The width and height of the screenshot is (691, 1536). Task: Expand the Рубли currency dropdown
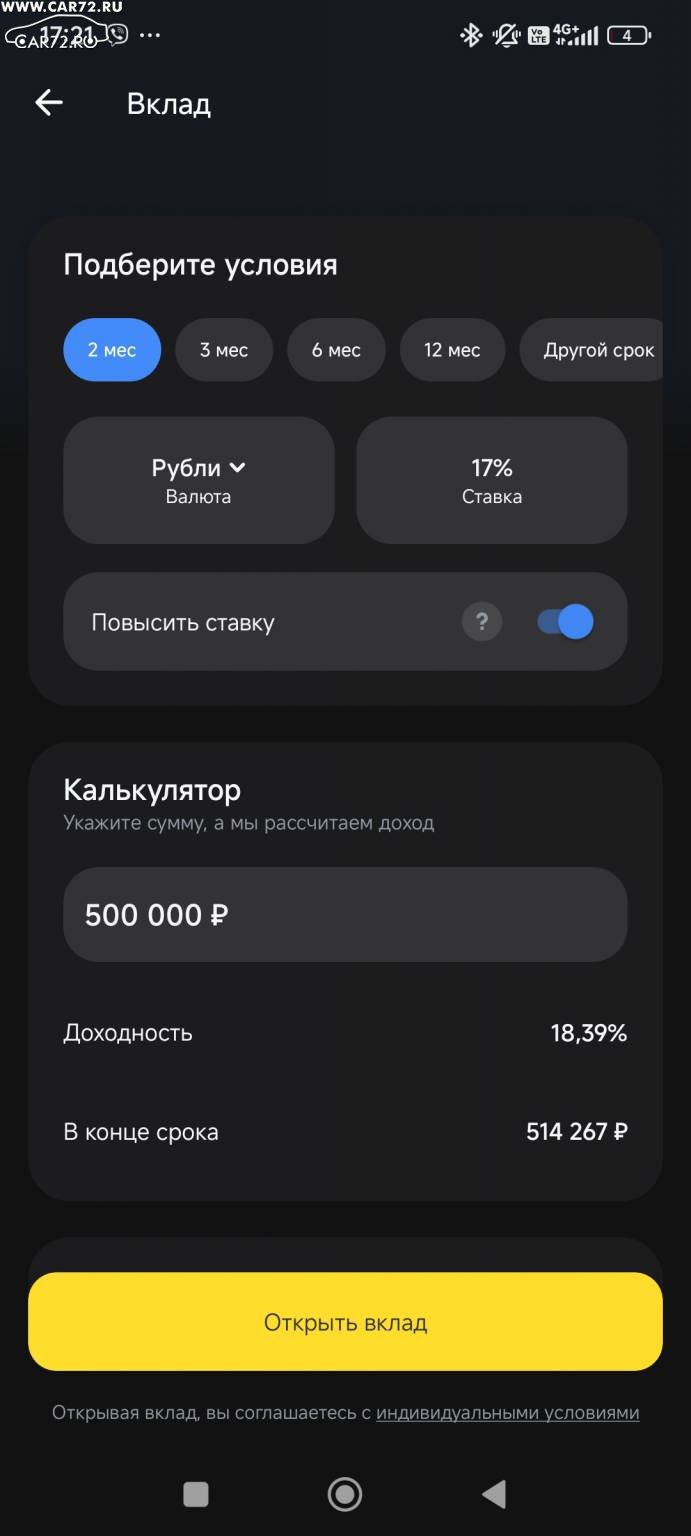click(x=198, y=479)
